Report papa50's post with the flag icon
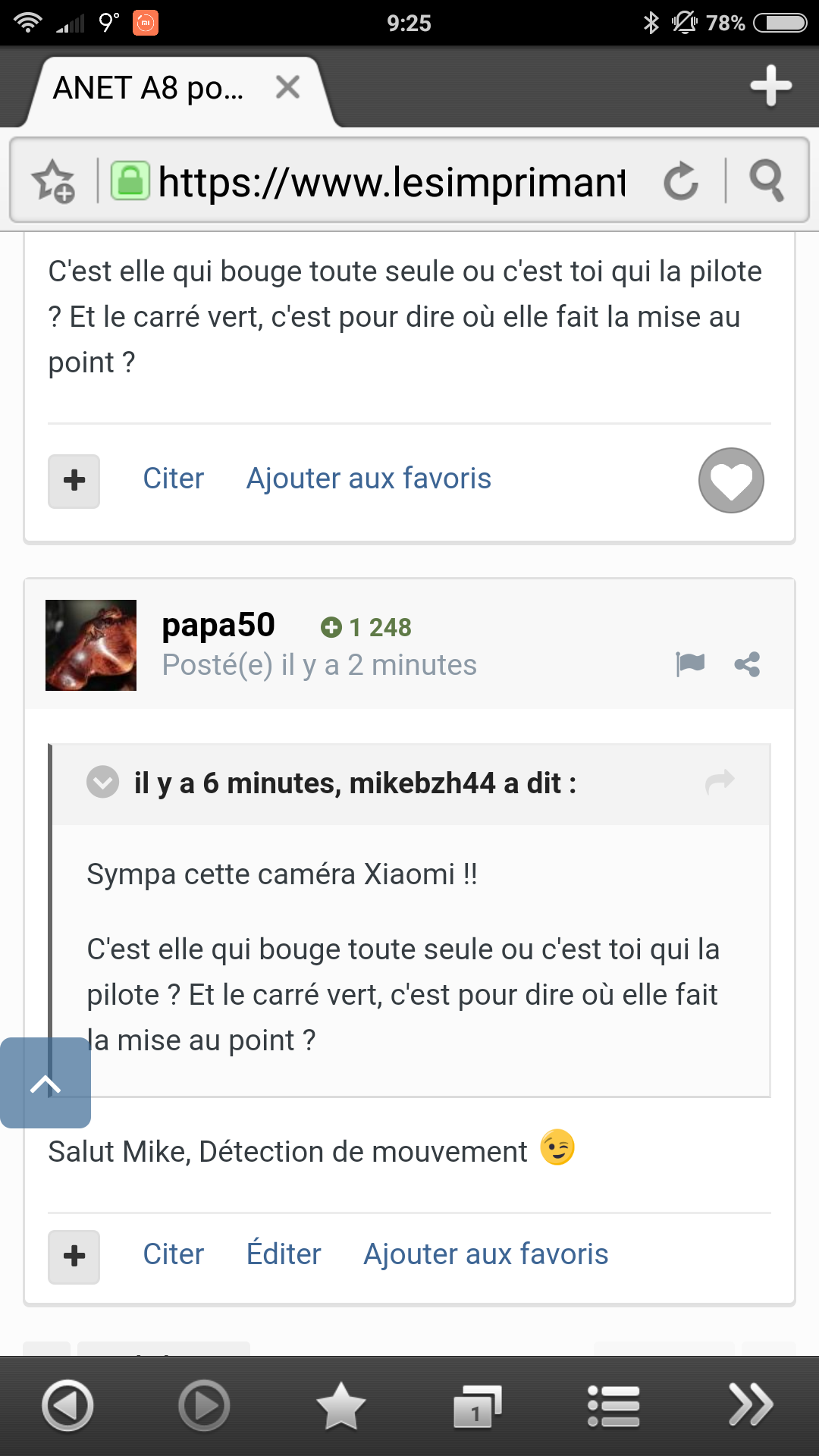The image size is (819, 1456). click(690, 664)
